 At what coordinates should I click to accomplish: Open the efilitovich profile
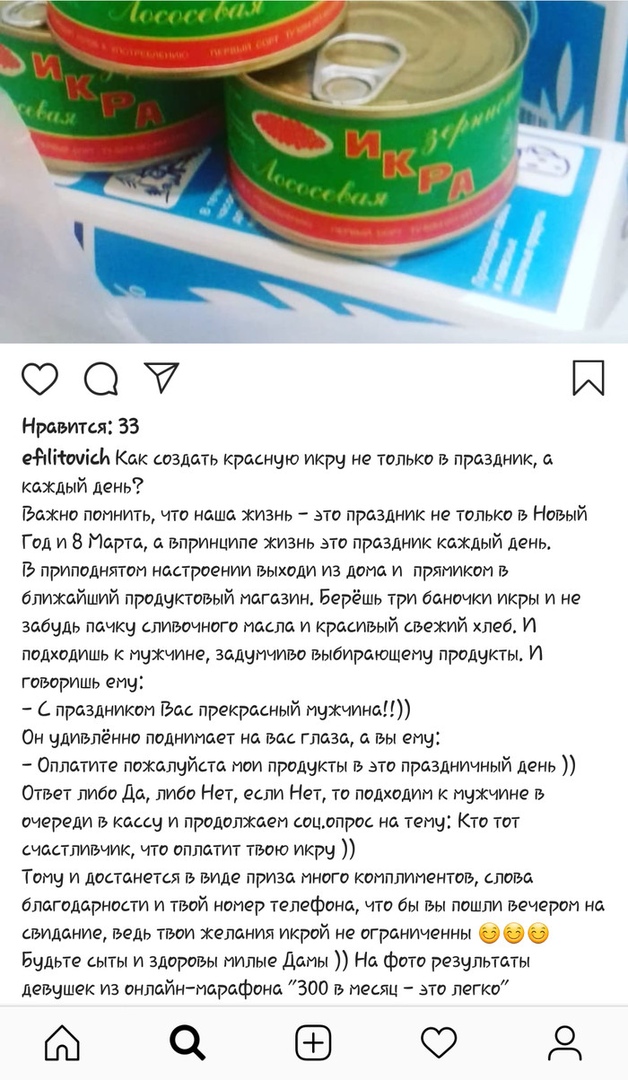(x=66, y=457)
